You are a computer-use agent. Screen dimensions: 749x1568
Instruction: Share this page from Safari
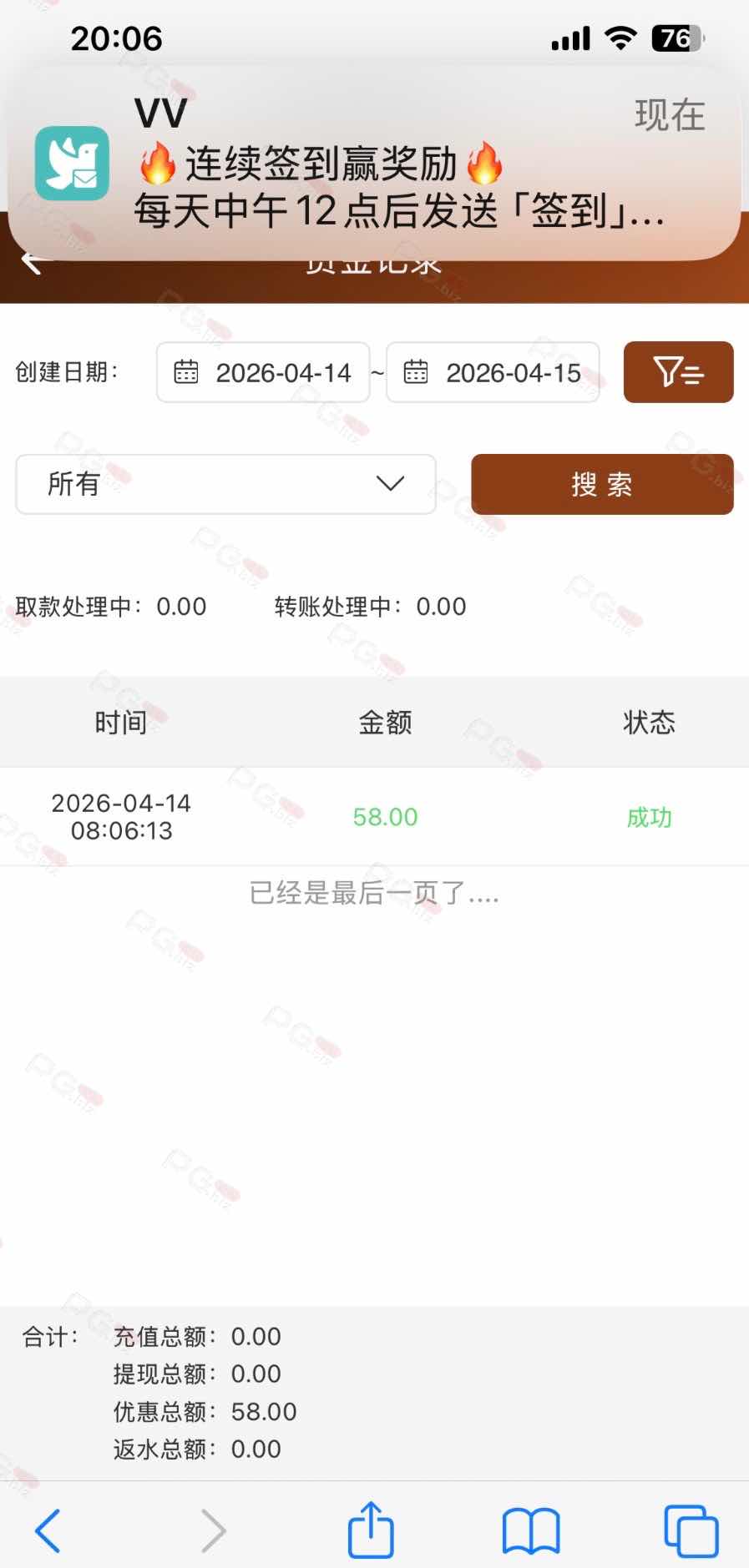click(x=371, y=1530)
